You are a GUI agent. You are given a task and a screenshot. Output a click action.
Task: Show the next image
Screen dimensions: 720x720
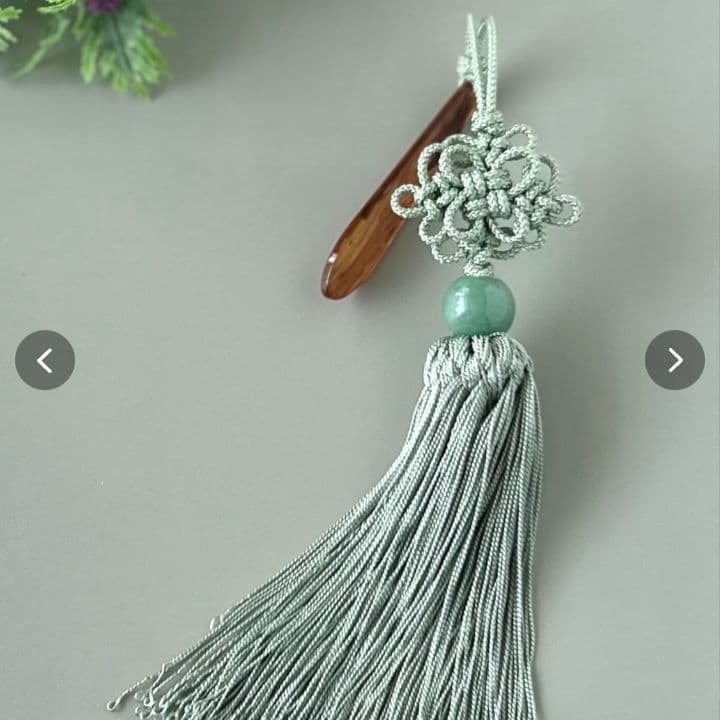tap(675, 360)
